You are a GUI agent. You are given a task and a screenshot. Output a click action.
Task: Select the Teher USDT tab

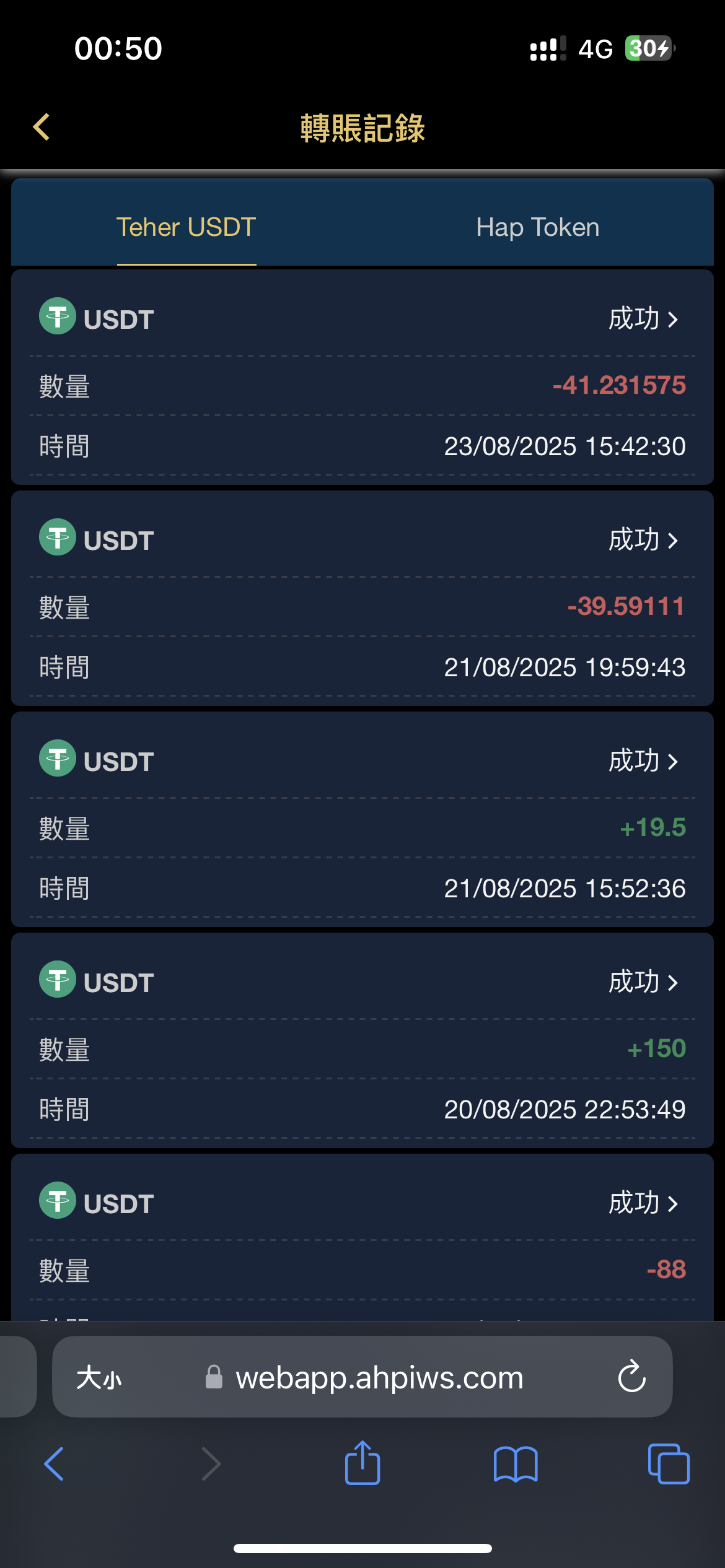(186, 227)
